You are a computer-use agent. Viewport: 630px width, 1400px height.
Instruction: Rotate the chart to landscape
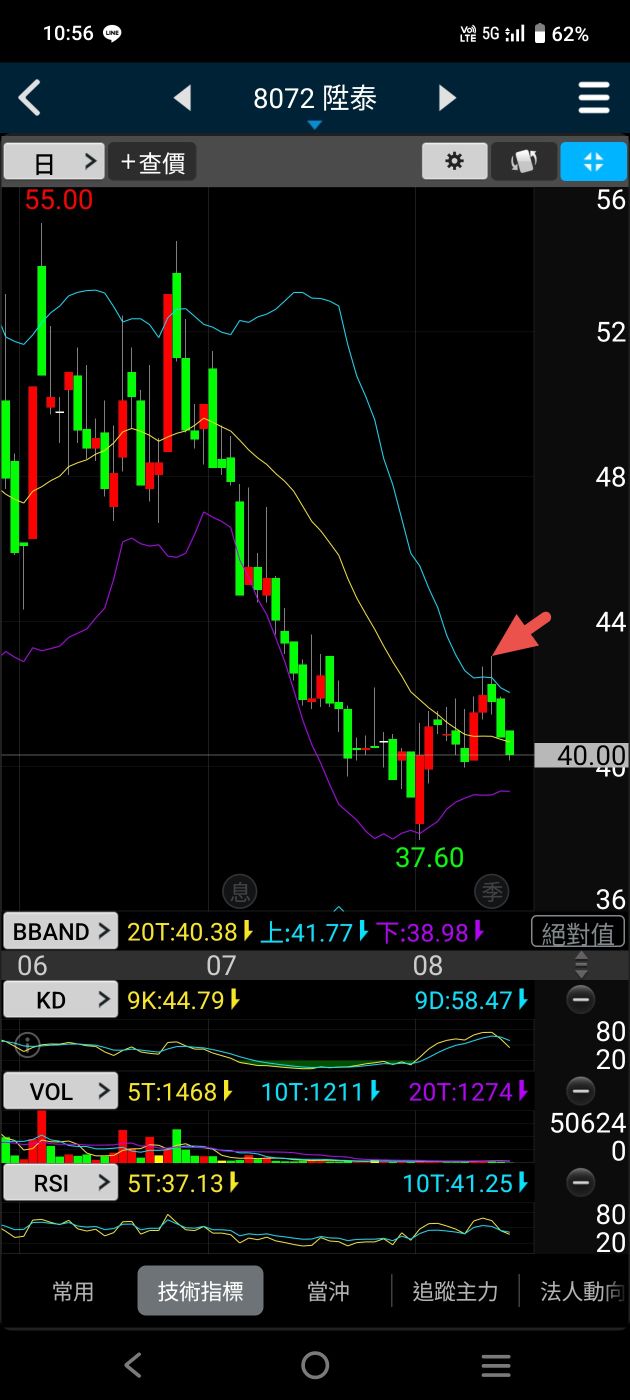(x=524, y=162)
